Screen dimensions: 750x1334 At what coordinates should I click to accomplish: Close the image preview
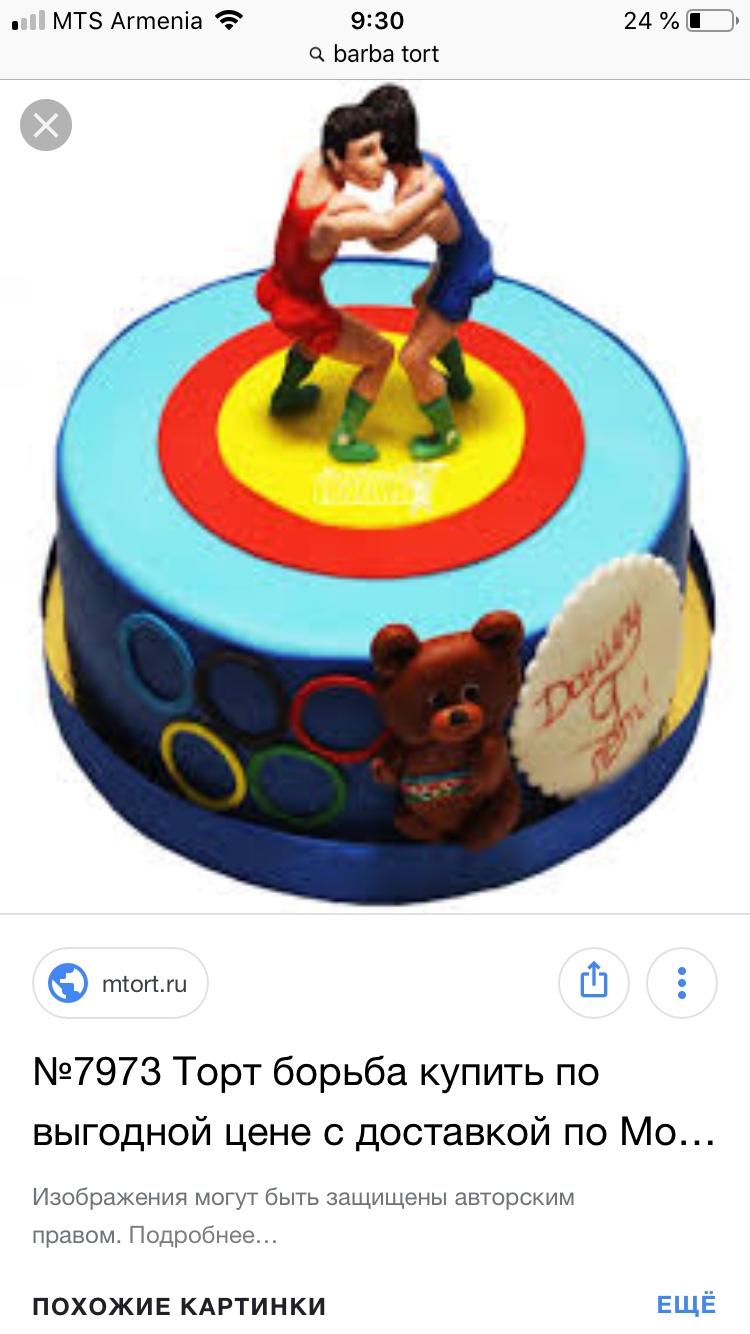point(46,125)
